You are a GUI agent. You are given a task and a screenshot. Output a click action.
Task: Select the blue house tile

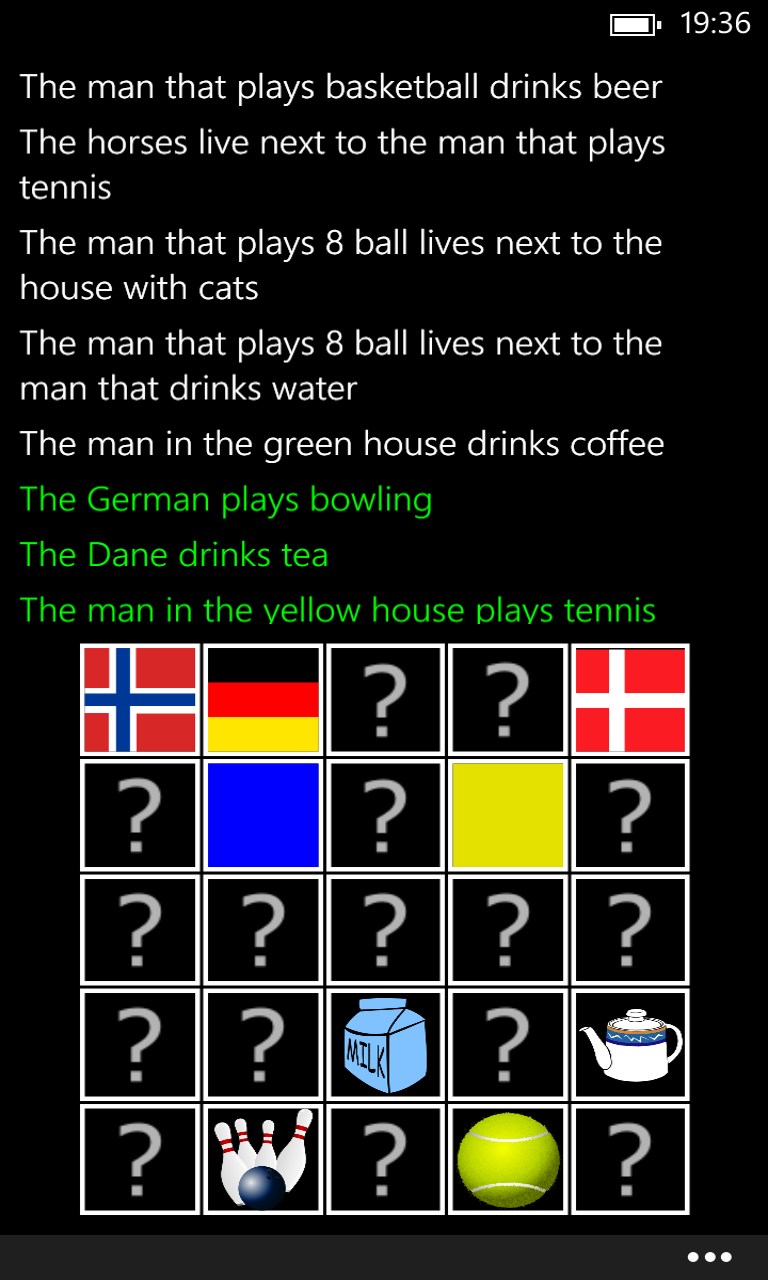click(263, 815)
